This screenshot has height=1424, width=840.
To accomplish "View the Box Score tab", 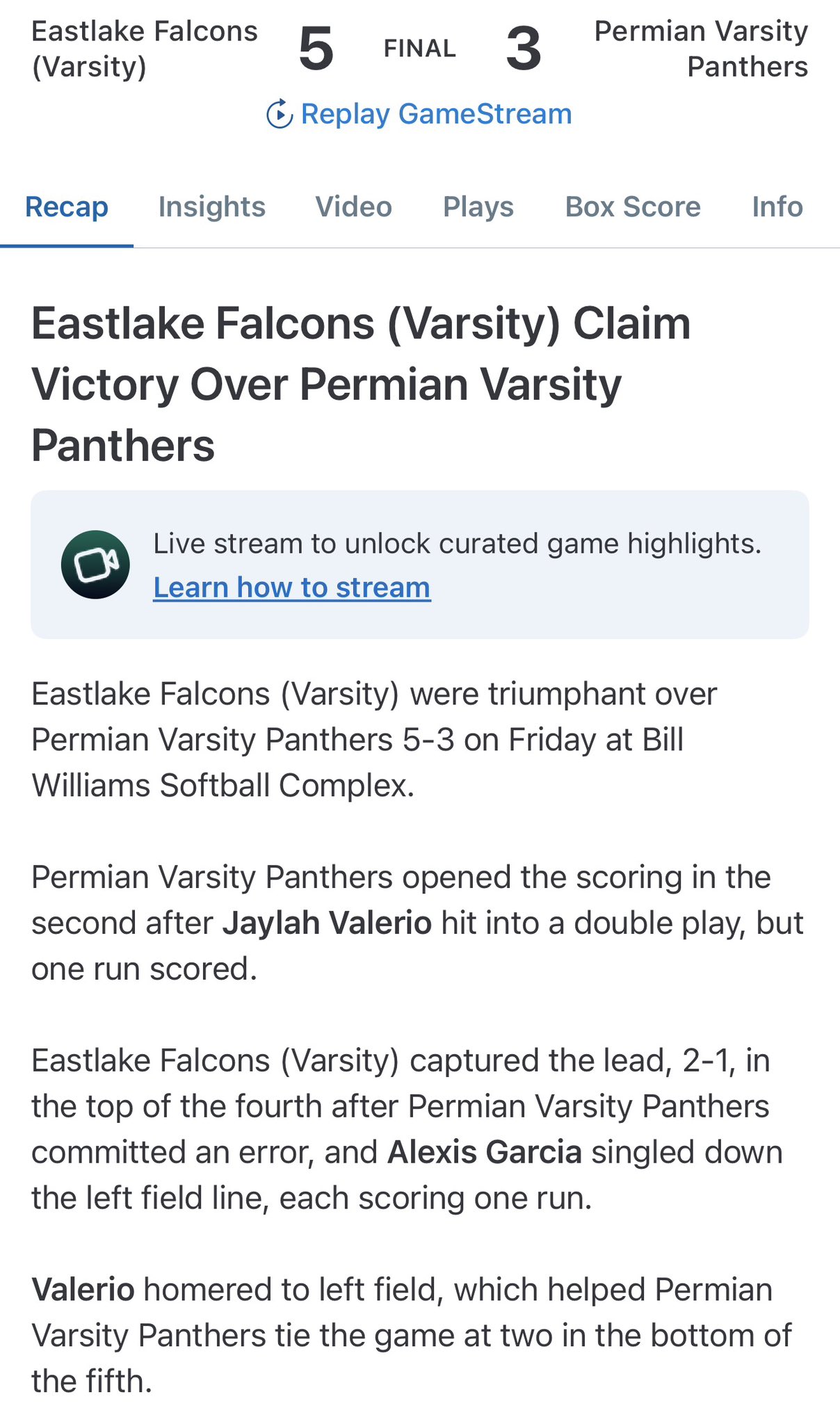I will point(632,207).
